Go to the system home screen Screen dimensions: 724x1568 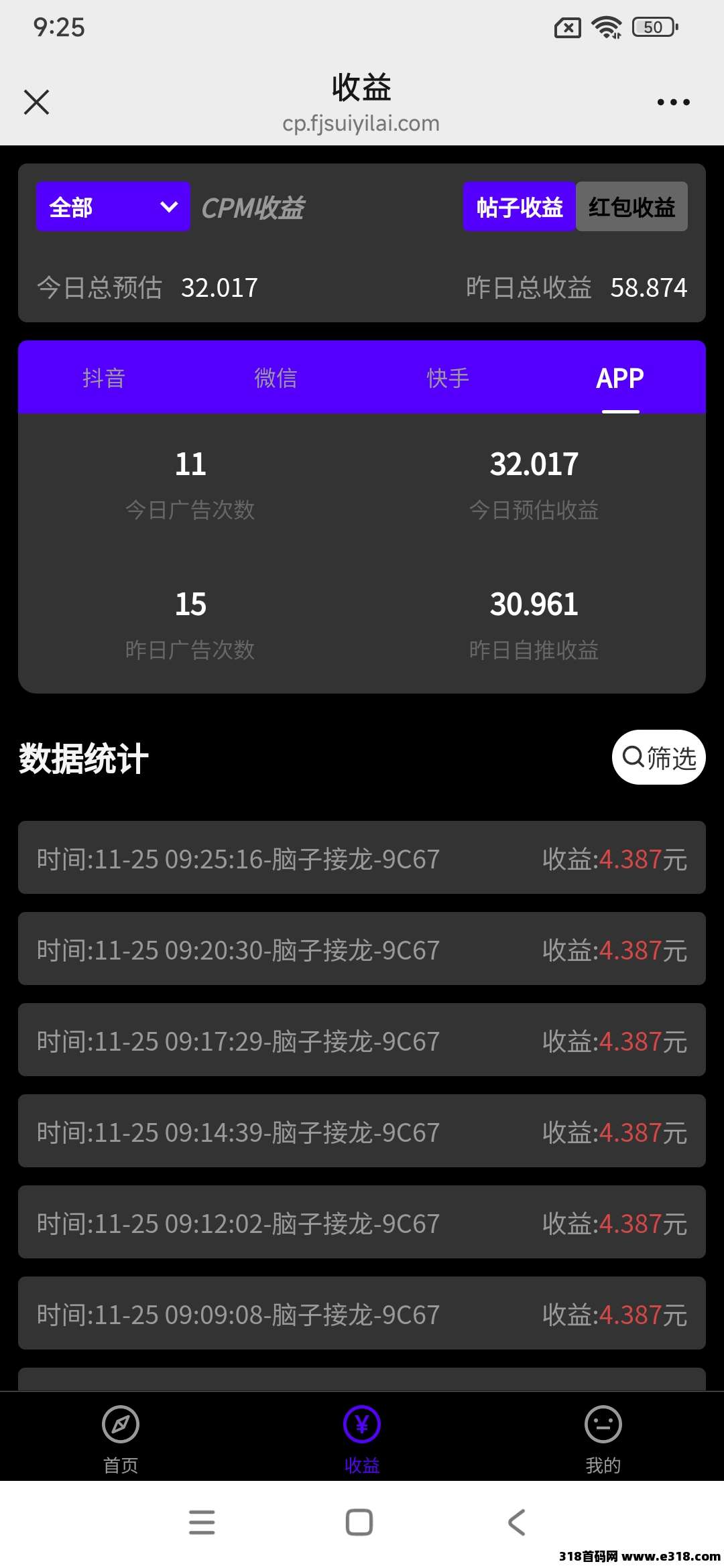[359, 1522]
